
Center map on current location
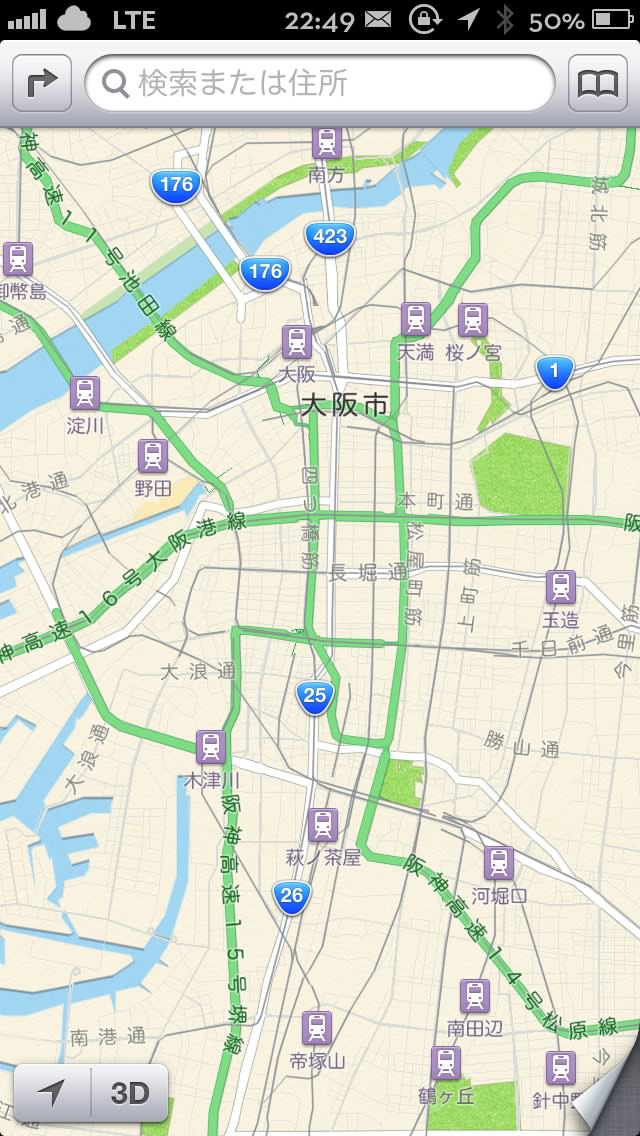coord(52,1093)
